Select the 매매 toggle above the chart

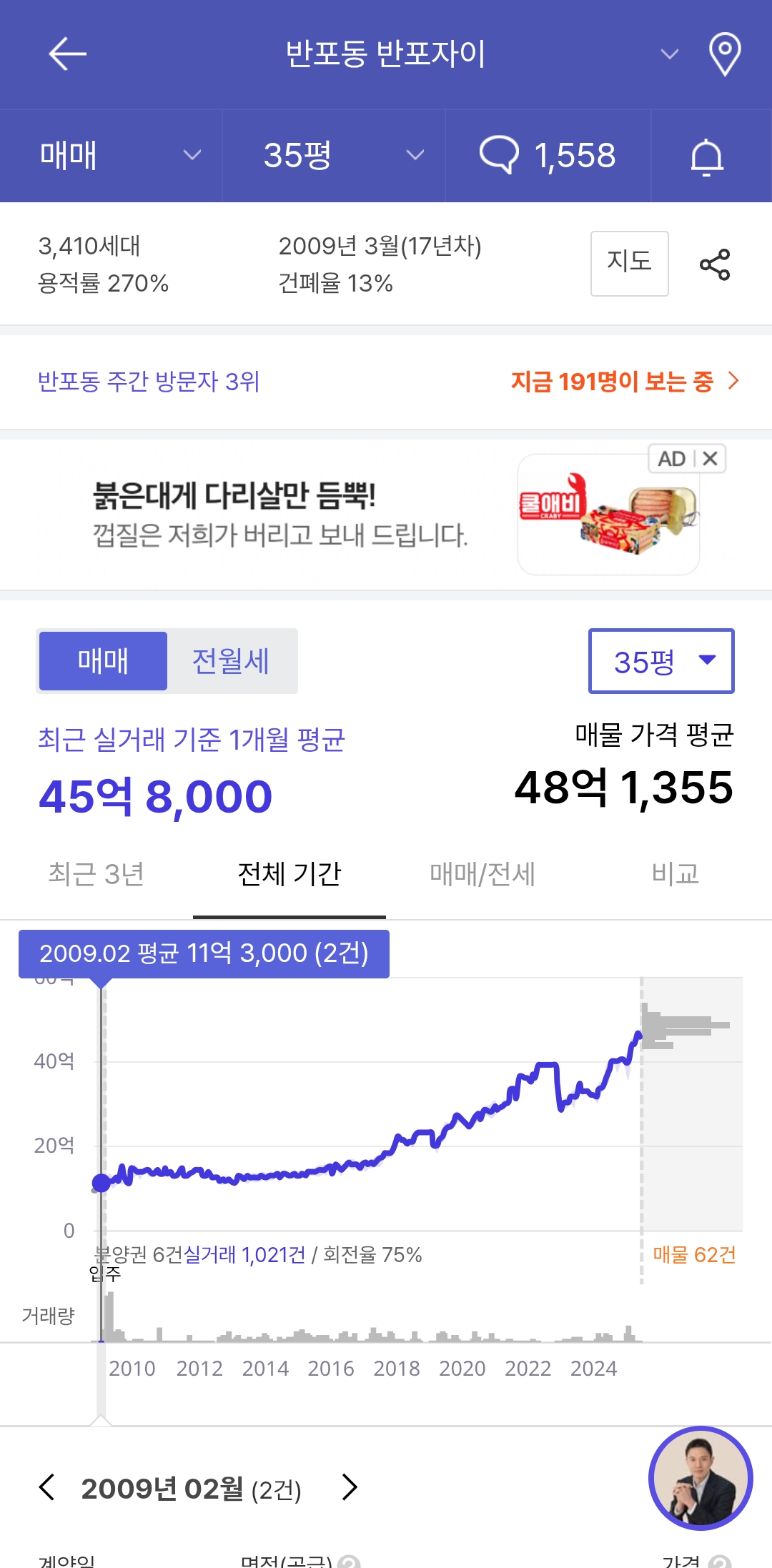(x=102, y=660)
